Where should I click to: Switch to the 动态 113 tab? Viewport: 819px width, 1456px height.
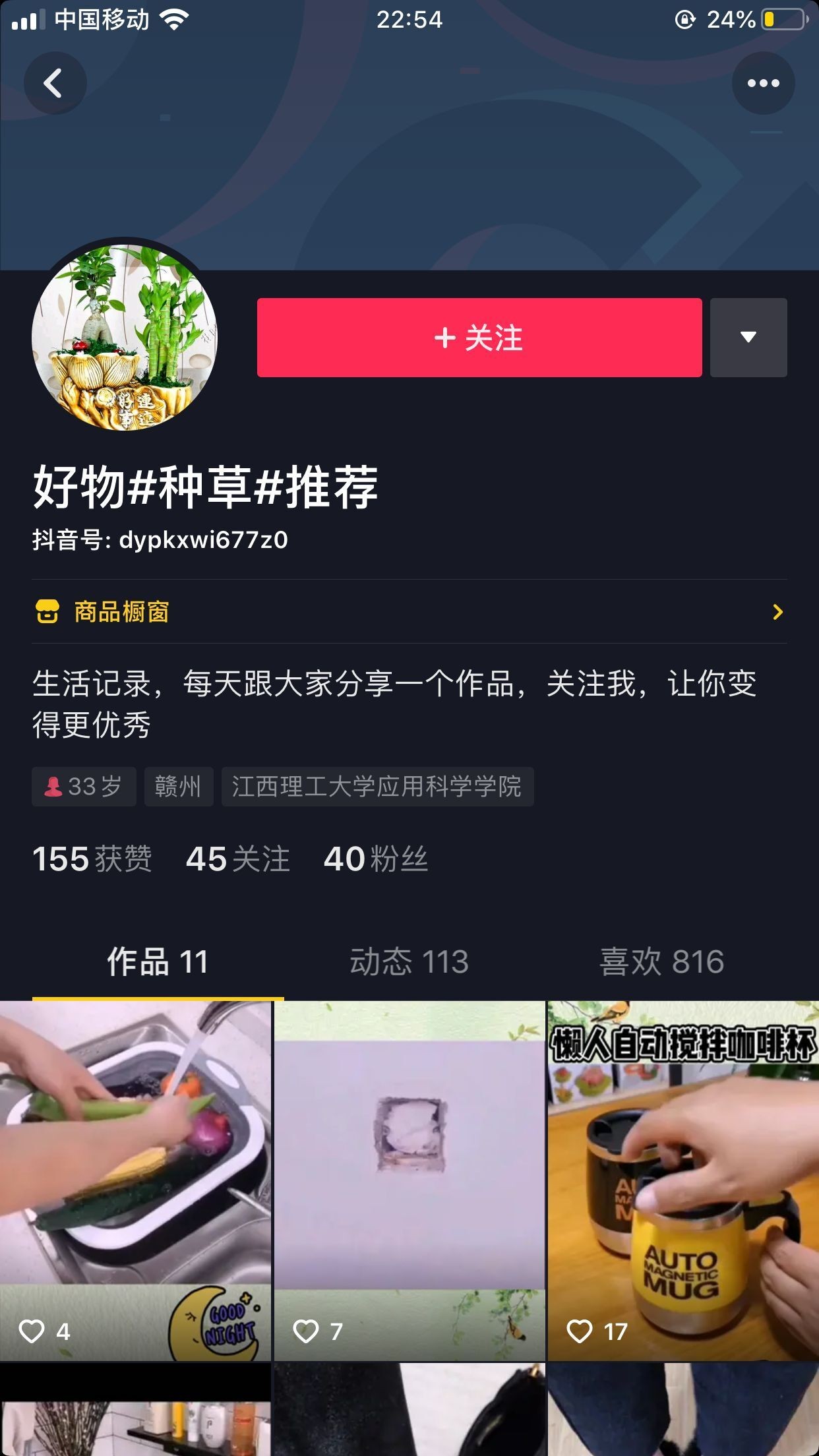point(409,961)
